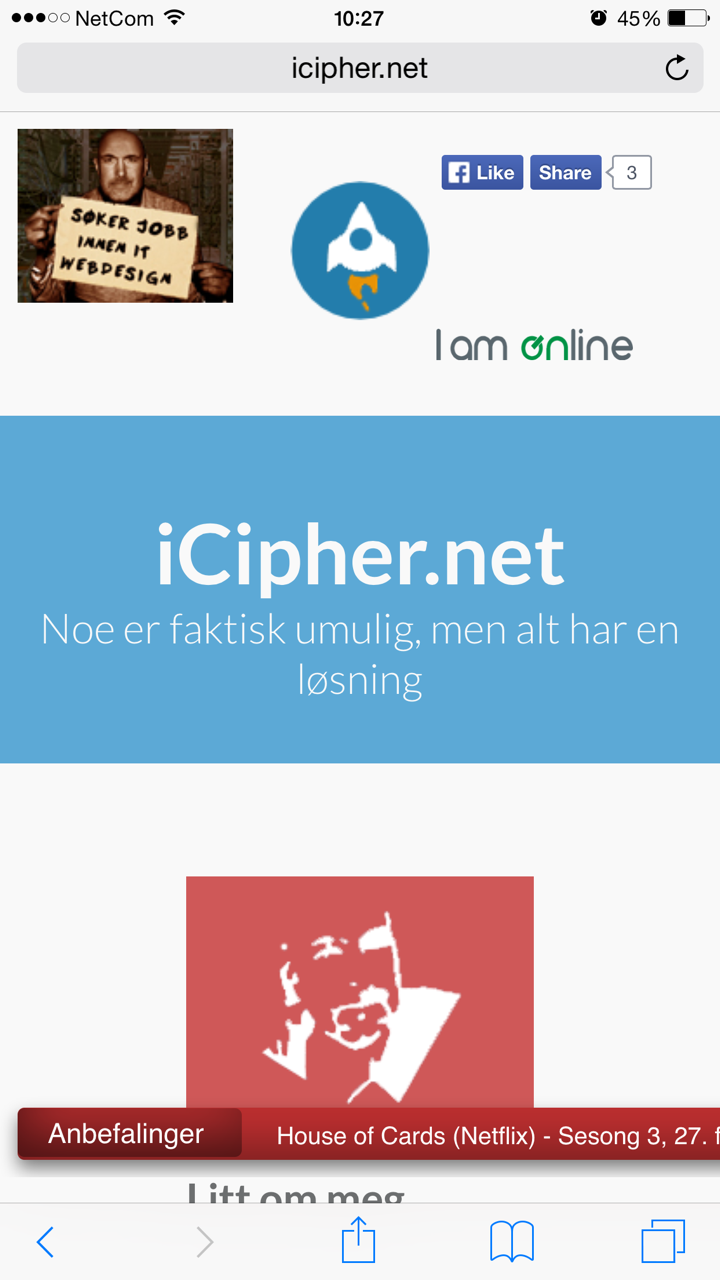This screenshot has height=1280, width=720.
Task: Reload the page
Action: (677, 68)
